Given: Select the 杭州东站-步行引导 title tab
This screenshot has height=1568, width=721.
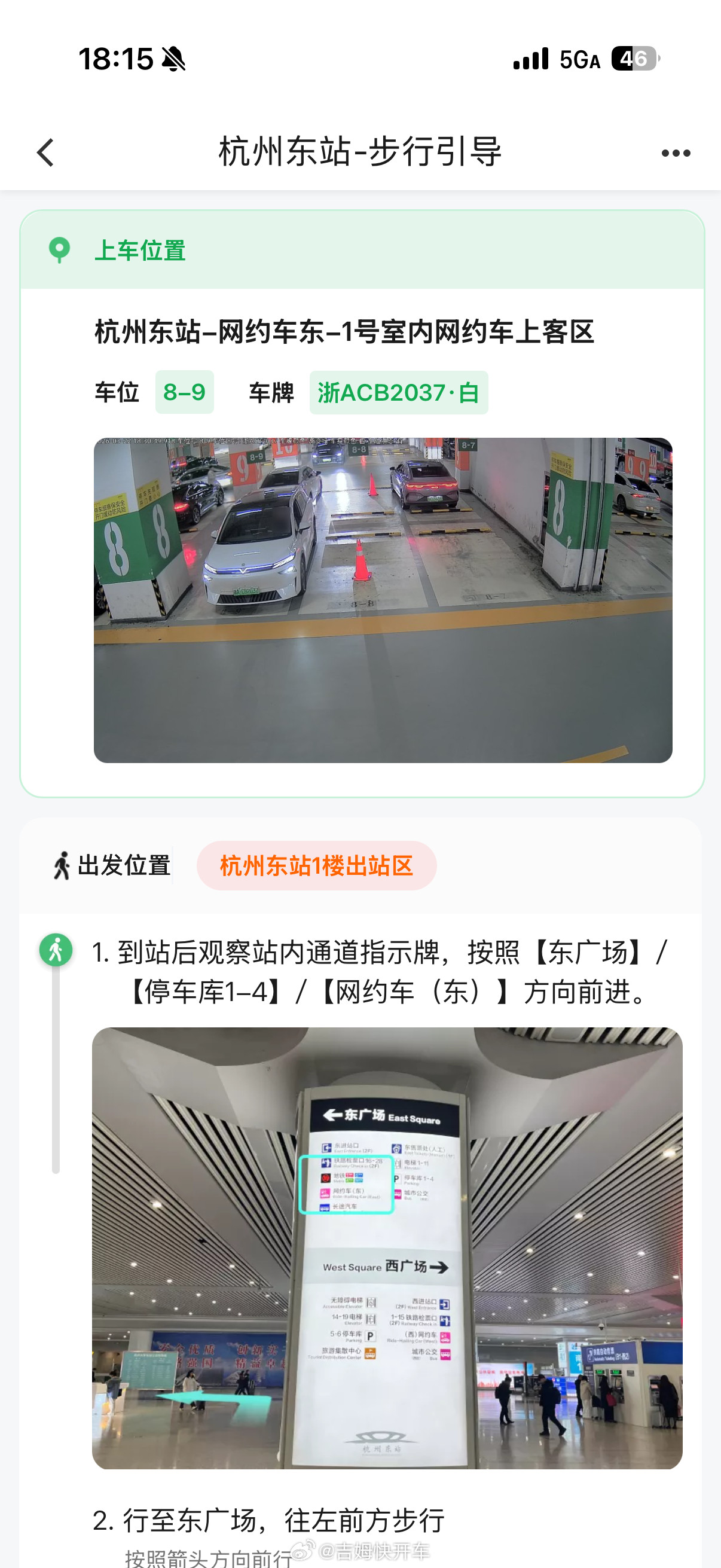Looking at the screenshot, I should coord(360,152).
